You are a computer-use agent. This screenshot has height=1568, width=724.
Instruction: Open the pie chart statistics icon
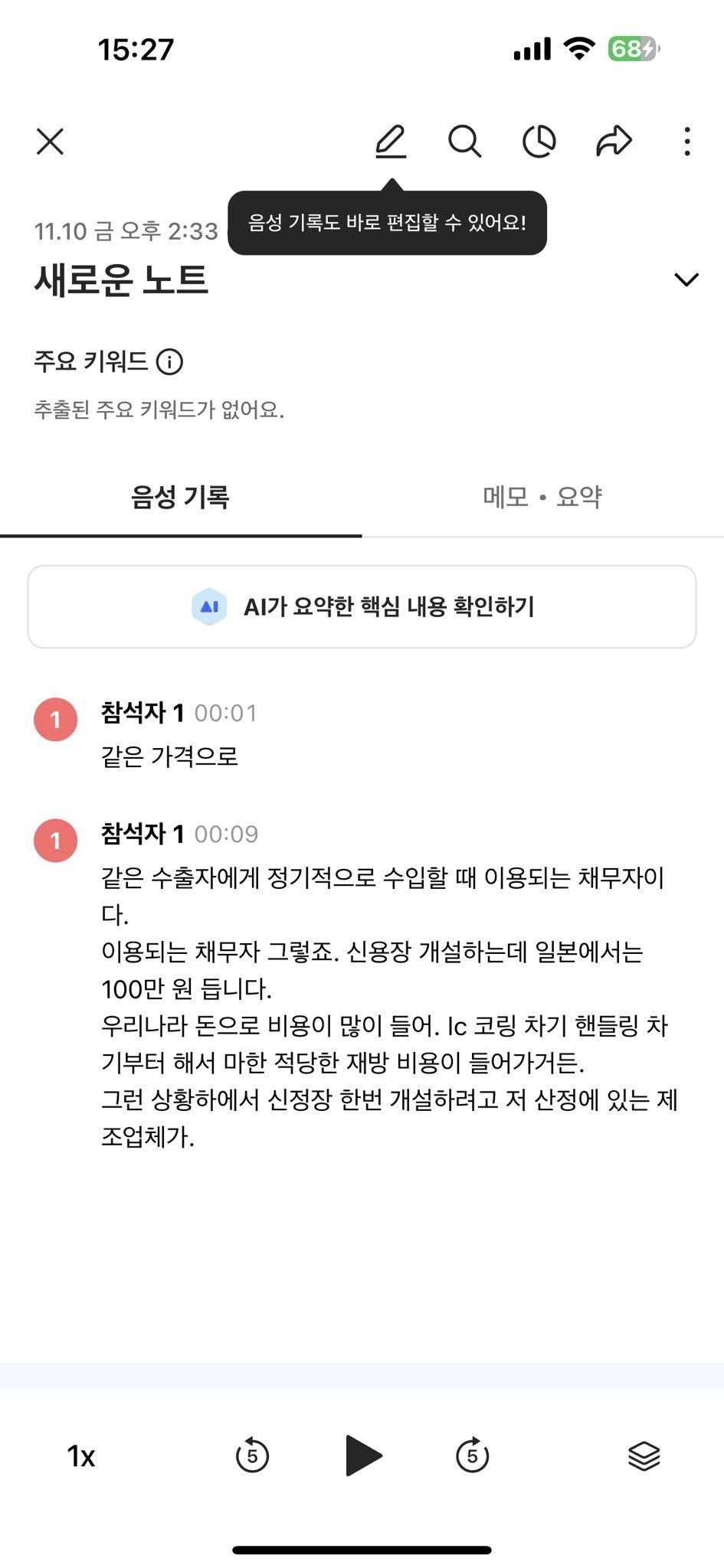pyautogui.click(x=539, y=142)
